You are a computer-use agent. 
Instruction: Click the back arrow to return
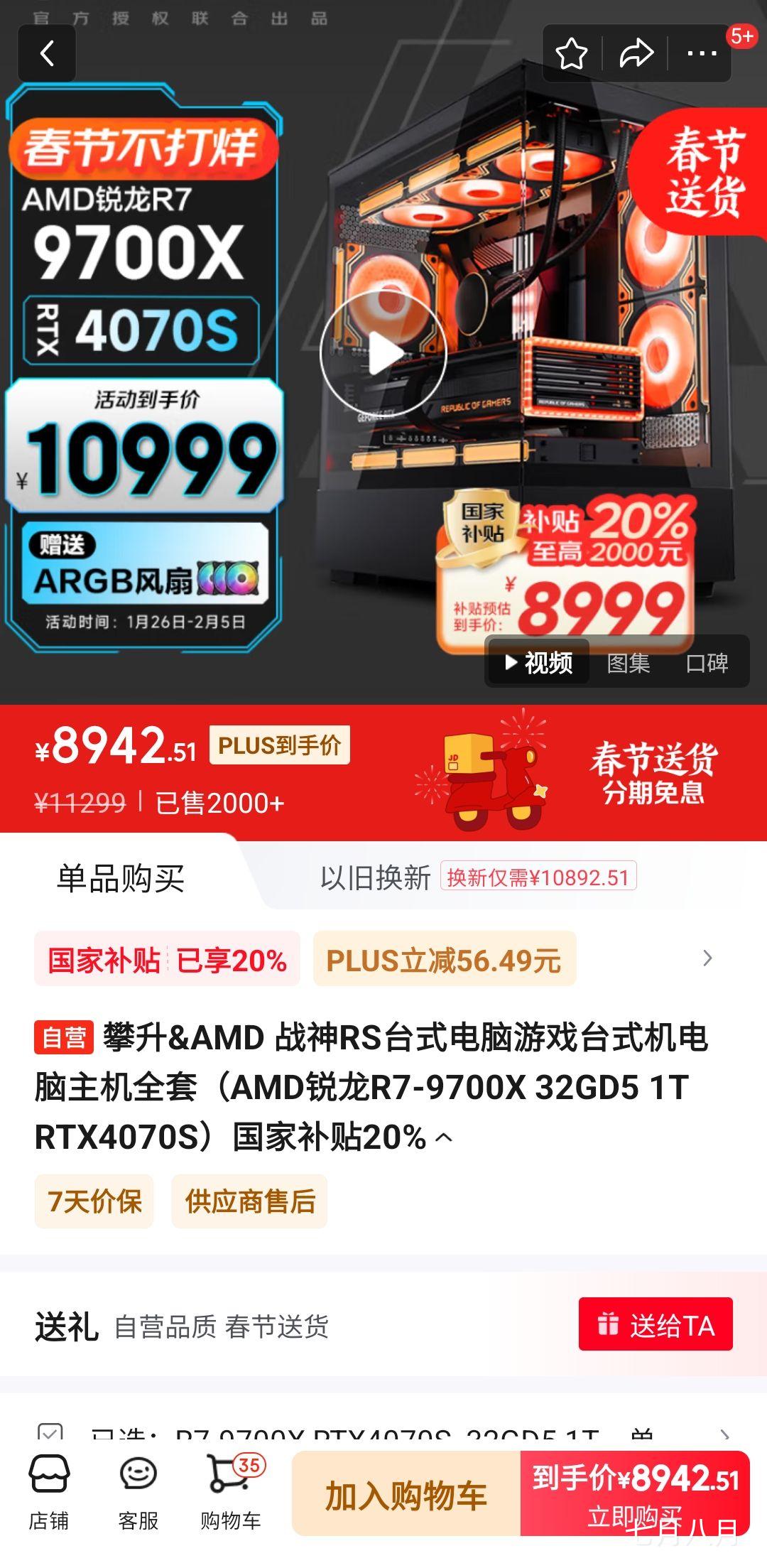tap(47, 54)
